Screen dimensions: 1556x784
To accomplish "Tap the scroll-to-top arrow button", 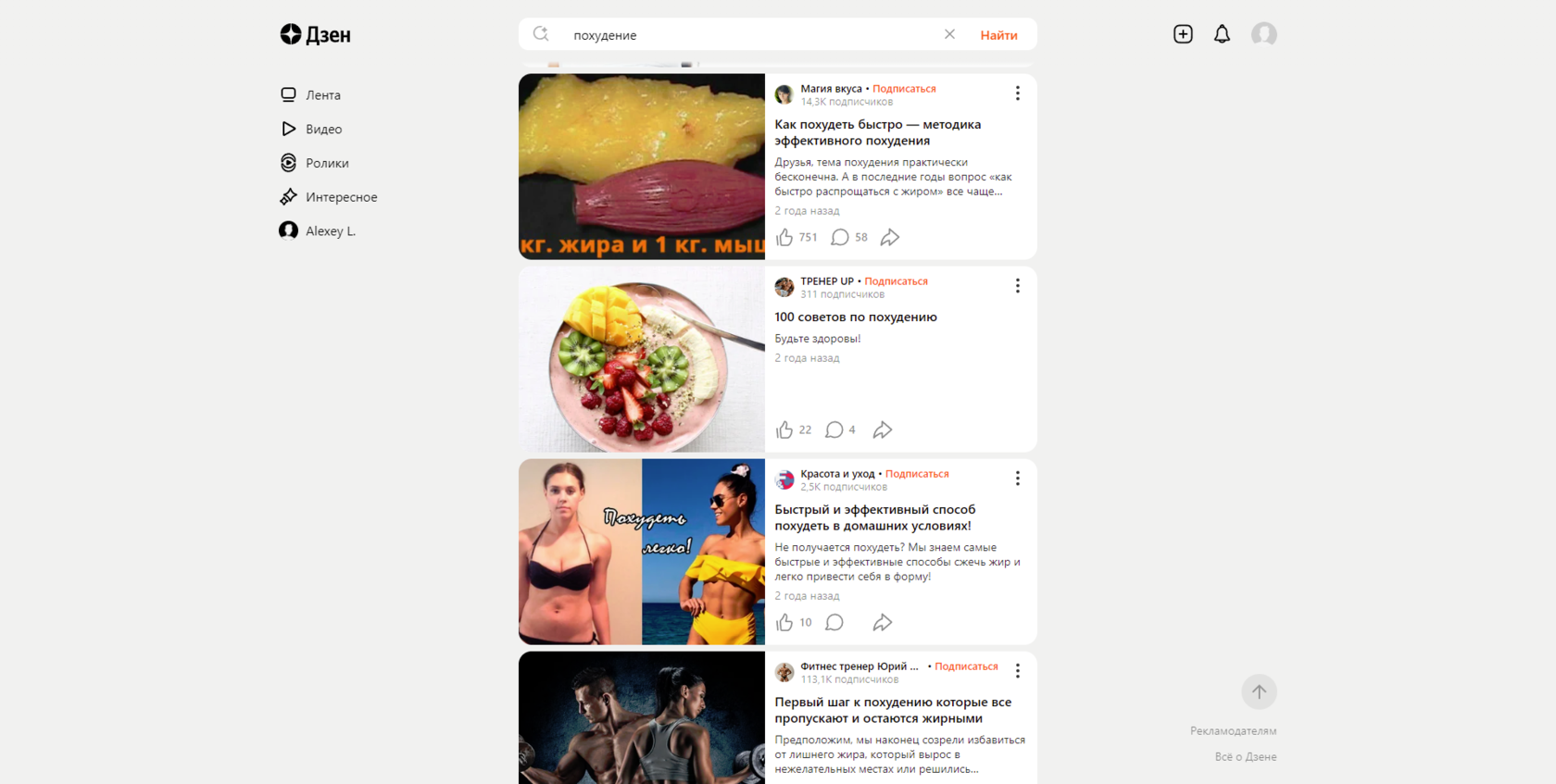I will (1259, 691).
